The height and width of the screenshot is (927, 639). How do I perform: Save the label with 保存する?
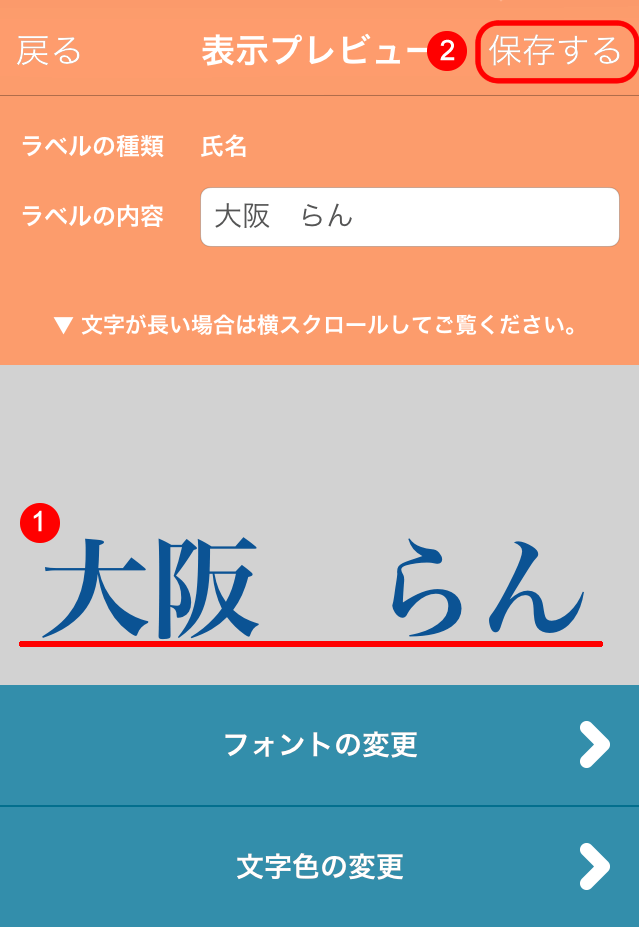[x=556, y=50]
